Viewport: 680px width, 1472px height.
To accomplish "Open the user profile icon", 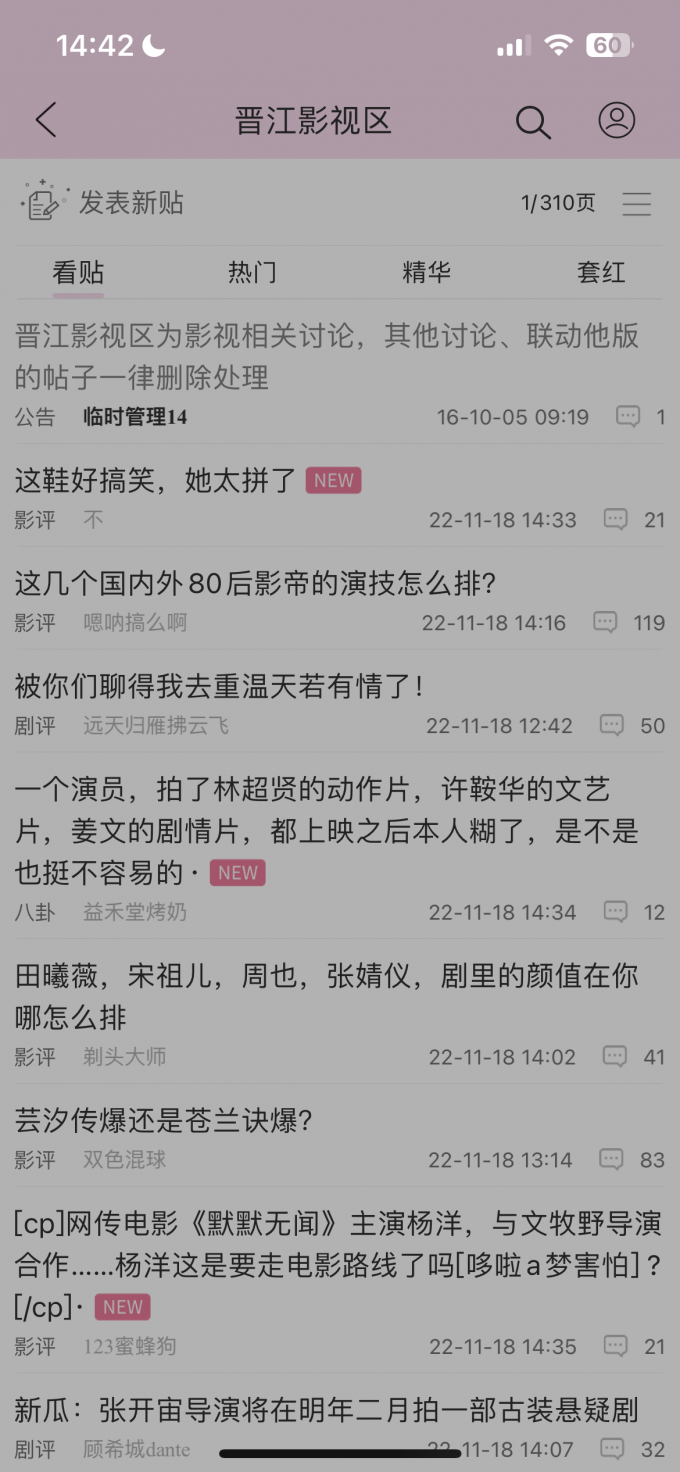I will click(617, 120).
